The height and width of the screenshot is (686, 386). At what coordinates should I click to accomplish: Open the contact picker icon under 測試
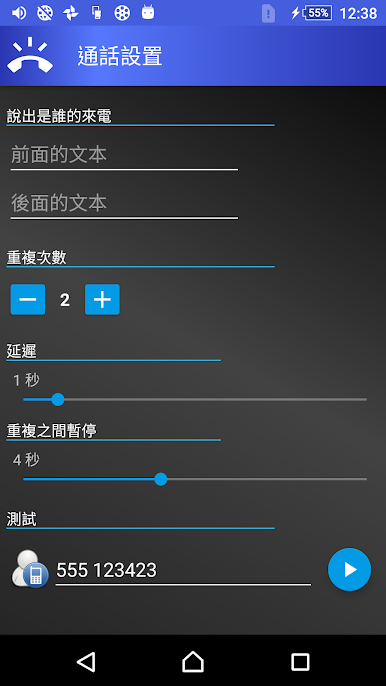29,569
